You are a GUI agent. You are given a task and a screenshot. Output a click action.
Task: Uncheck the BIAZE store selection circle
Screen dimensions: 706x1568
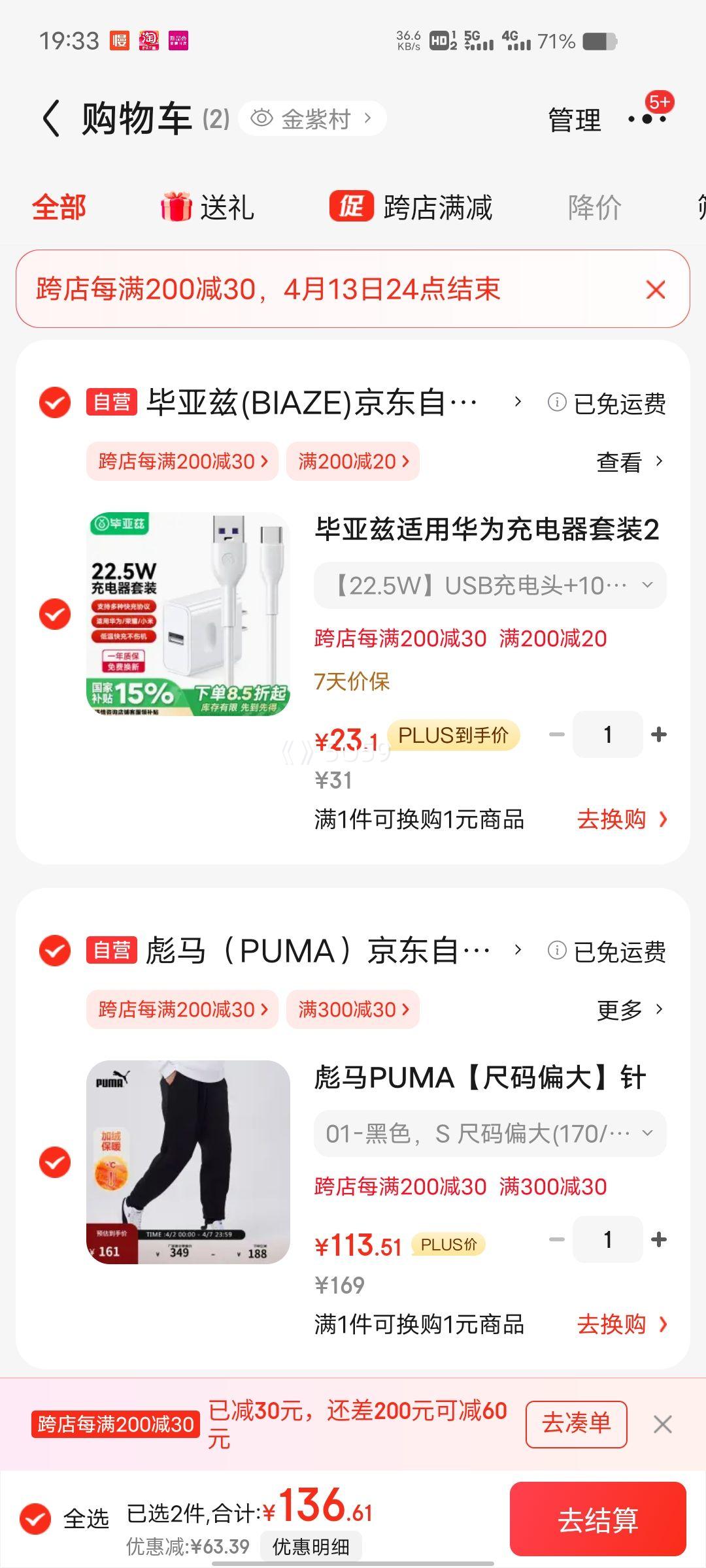(54, 403)
